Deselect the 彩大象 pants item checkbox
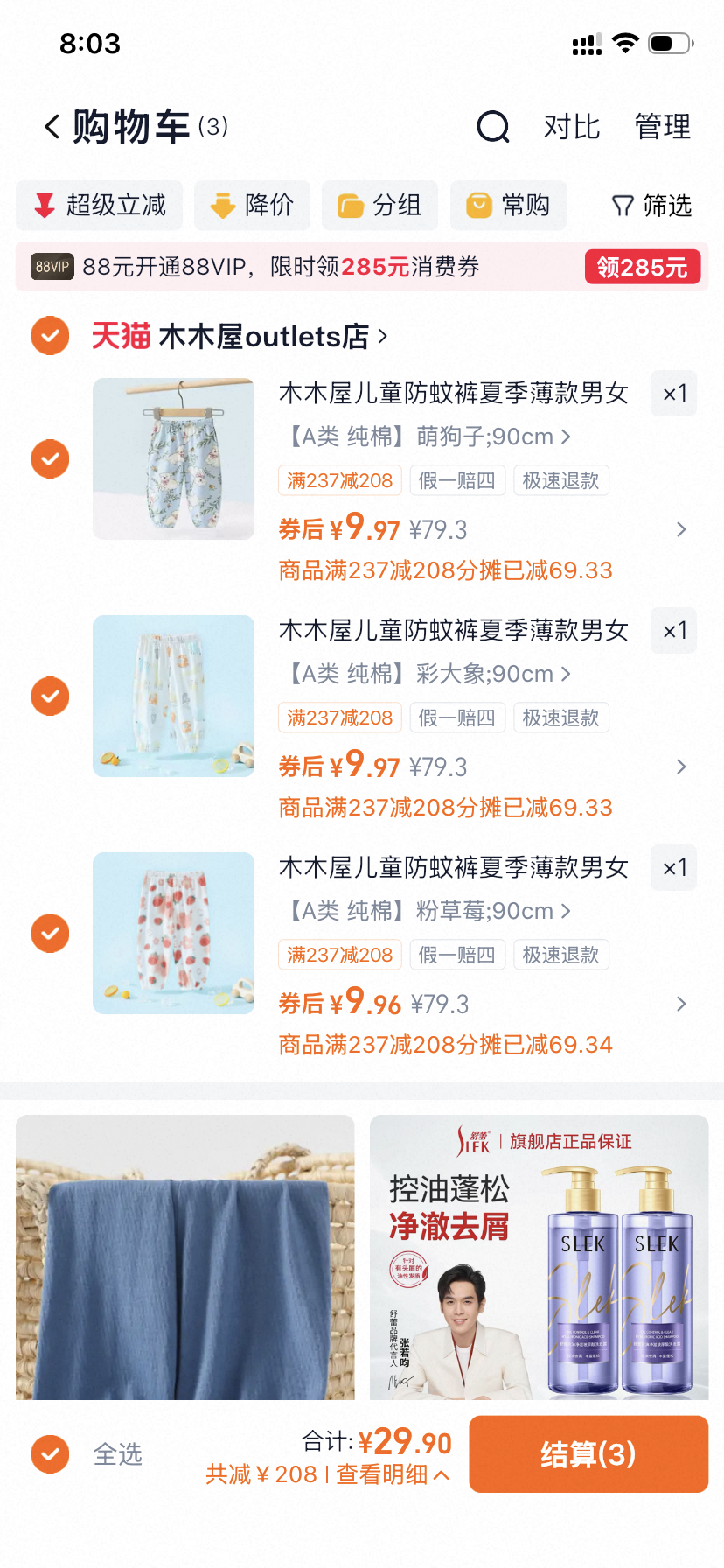724x1568 pixels. tap(50, 696)
